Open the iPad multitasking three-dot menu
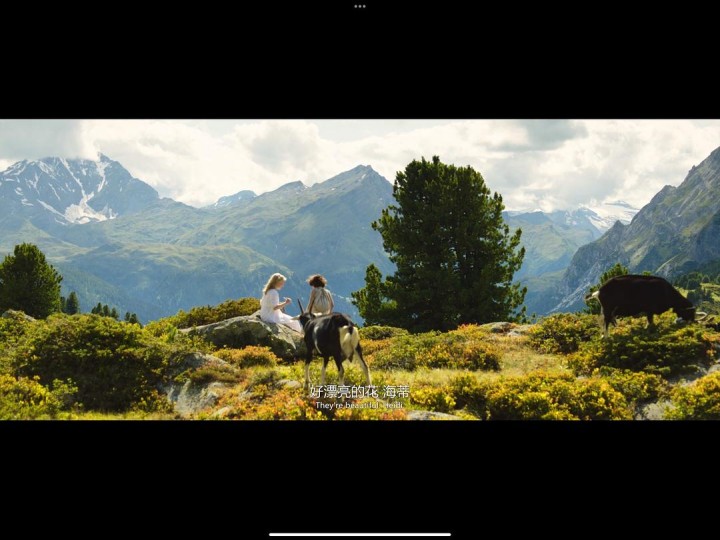 [360, 6]
